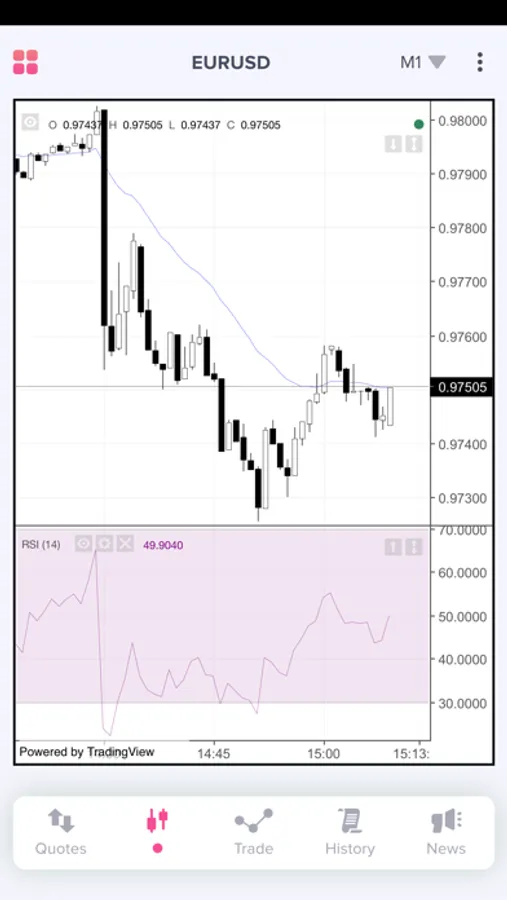Switch to the Quotes tab
This screenshot has width=507, height=900.
click(x=61, y=832)
